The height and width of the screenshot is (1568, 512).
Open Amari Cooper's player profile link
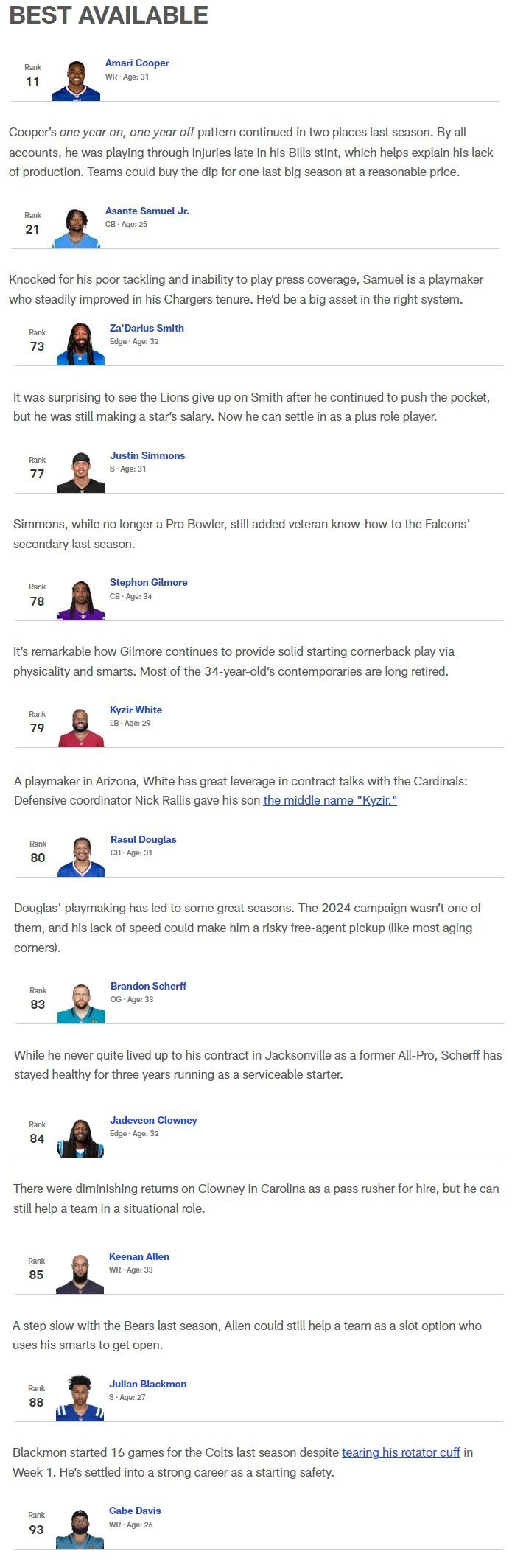coord(137,63)
